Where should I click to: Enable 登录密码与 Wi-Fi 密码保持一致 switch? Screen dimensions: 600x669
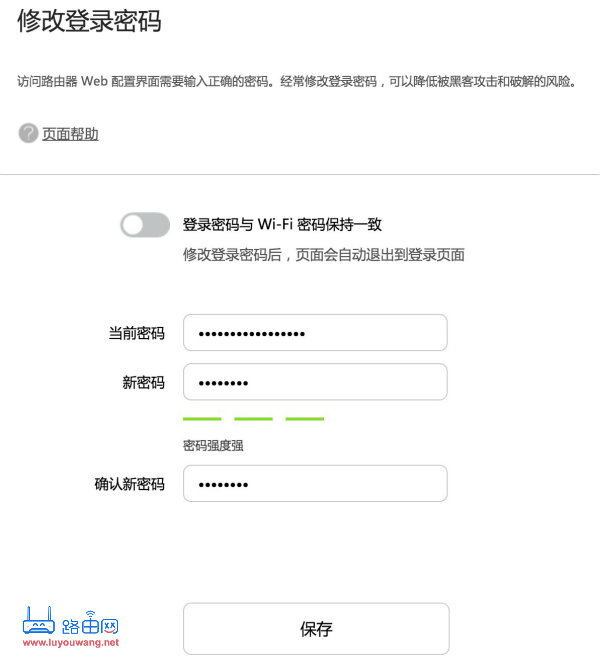(145, 225)
